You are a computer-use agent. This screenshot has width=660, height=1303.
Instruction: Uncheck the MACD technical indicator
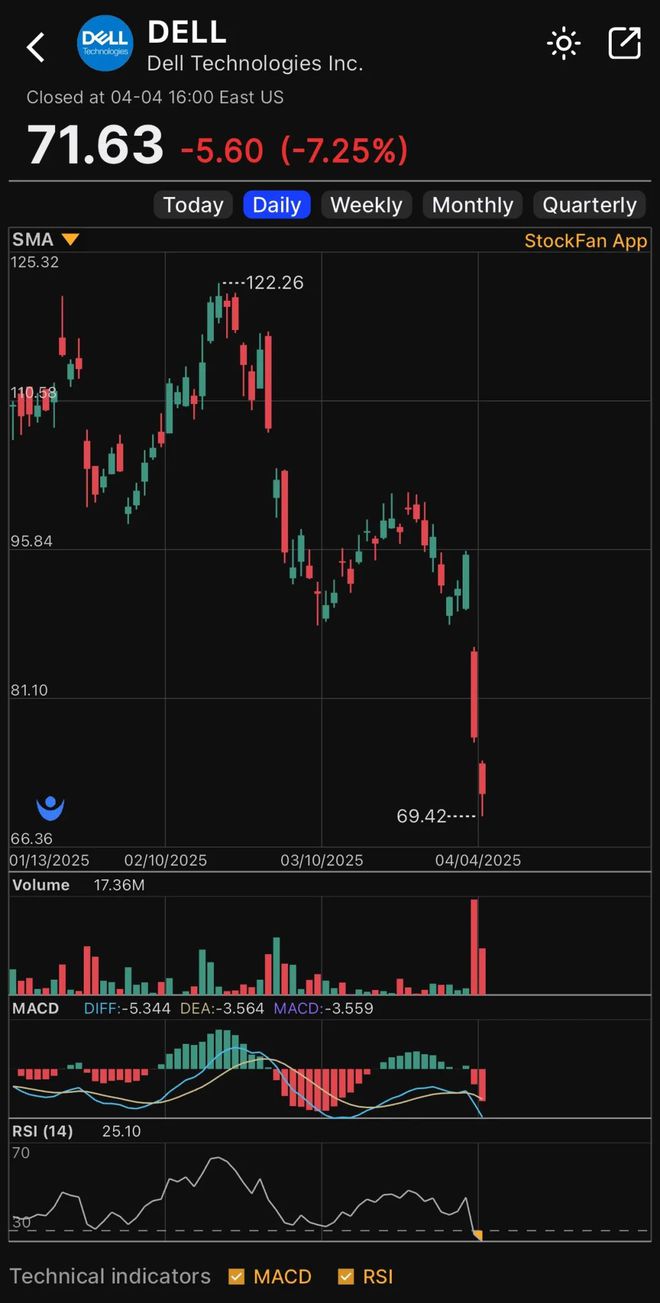[x=237, y=1276]
